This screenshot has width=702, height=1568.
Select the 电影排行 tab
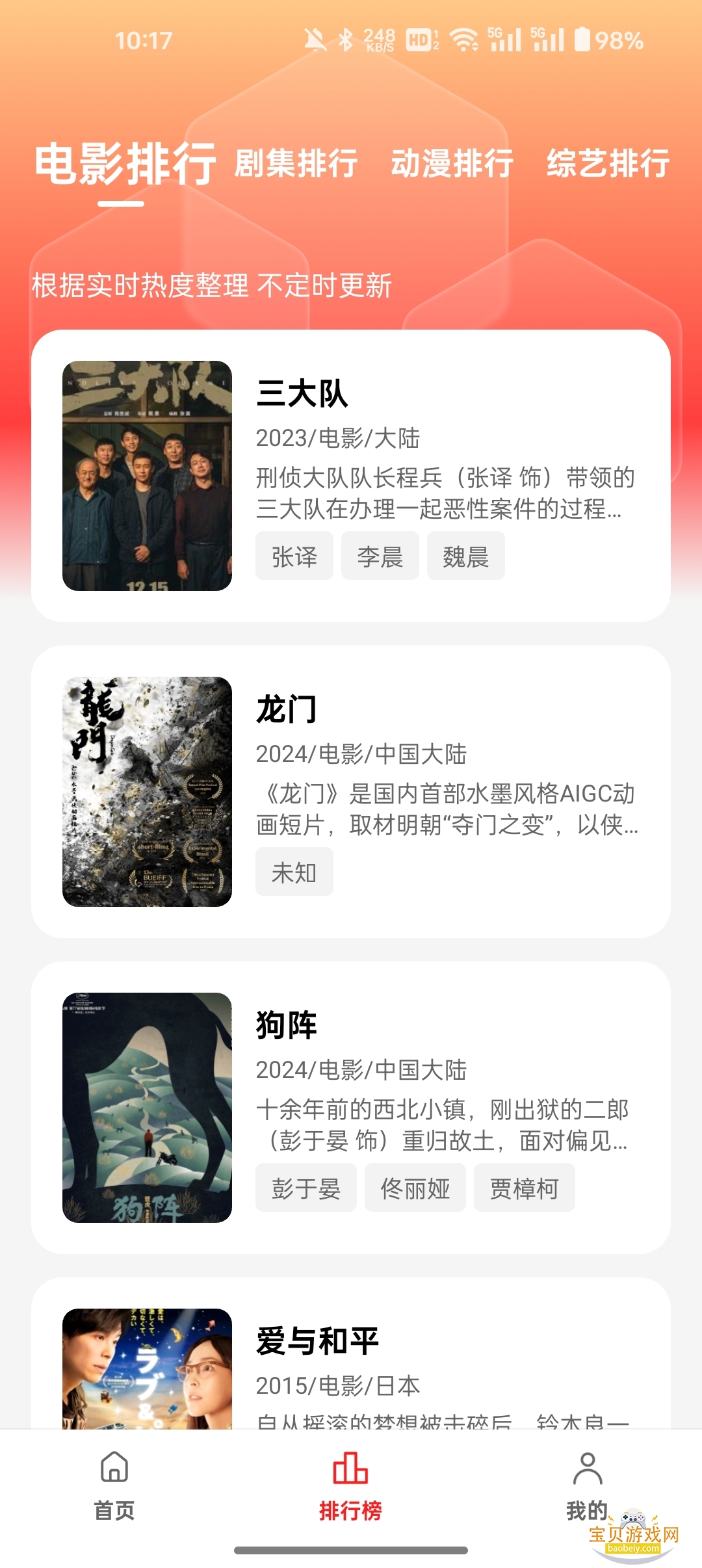point(125,164)
